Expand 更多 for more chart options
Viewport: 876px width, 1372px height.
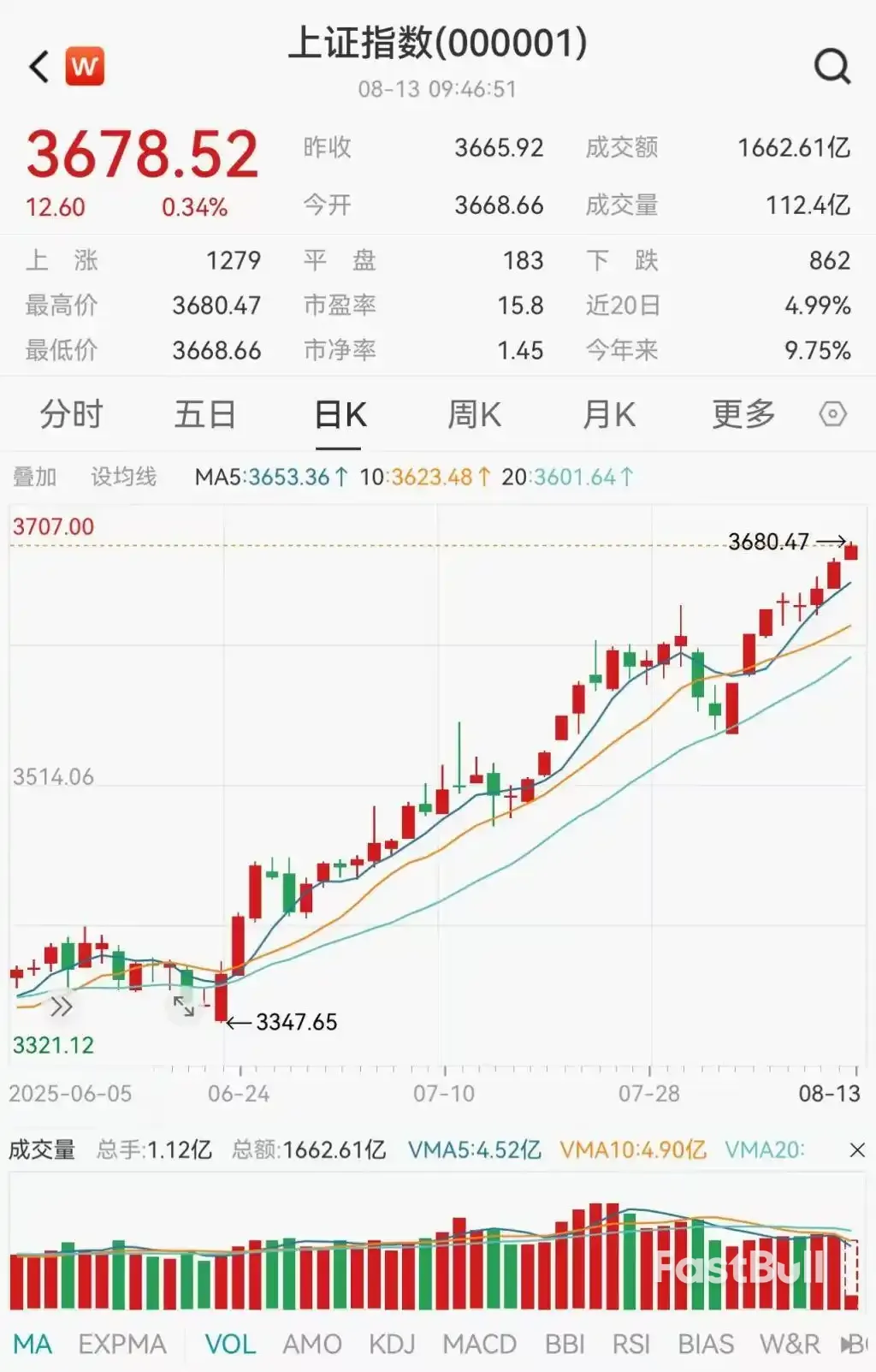click(x=741, y=414)
